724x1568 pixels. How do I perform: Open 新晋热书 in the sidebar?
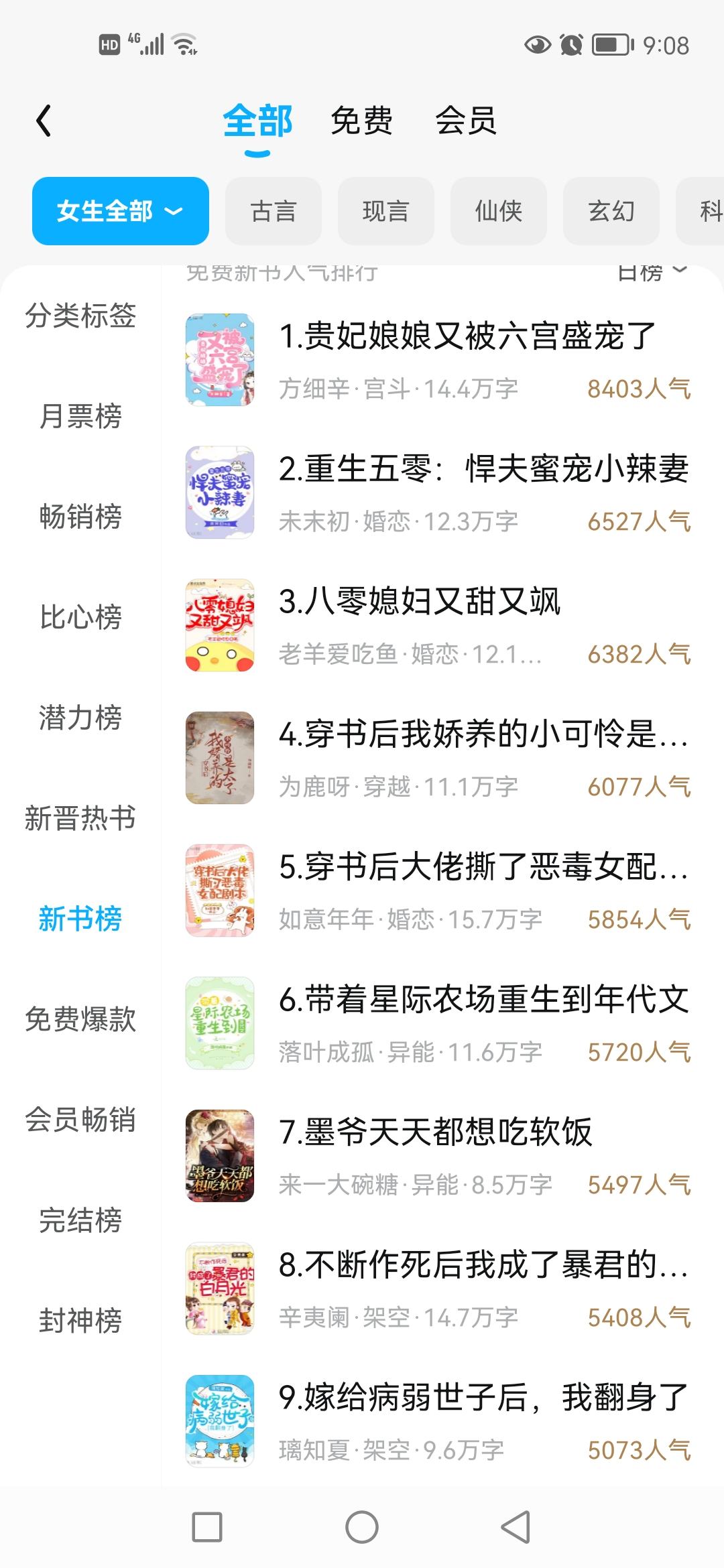click(x=80, y=818)
